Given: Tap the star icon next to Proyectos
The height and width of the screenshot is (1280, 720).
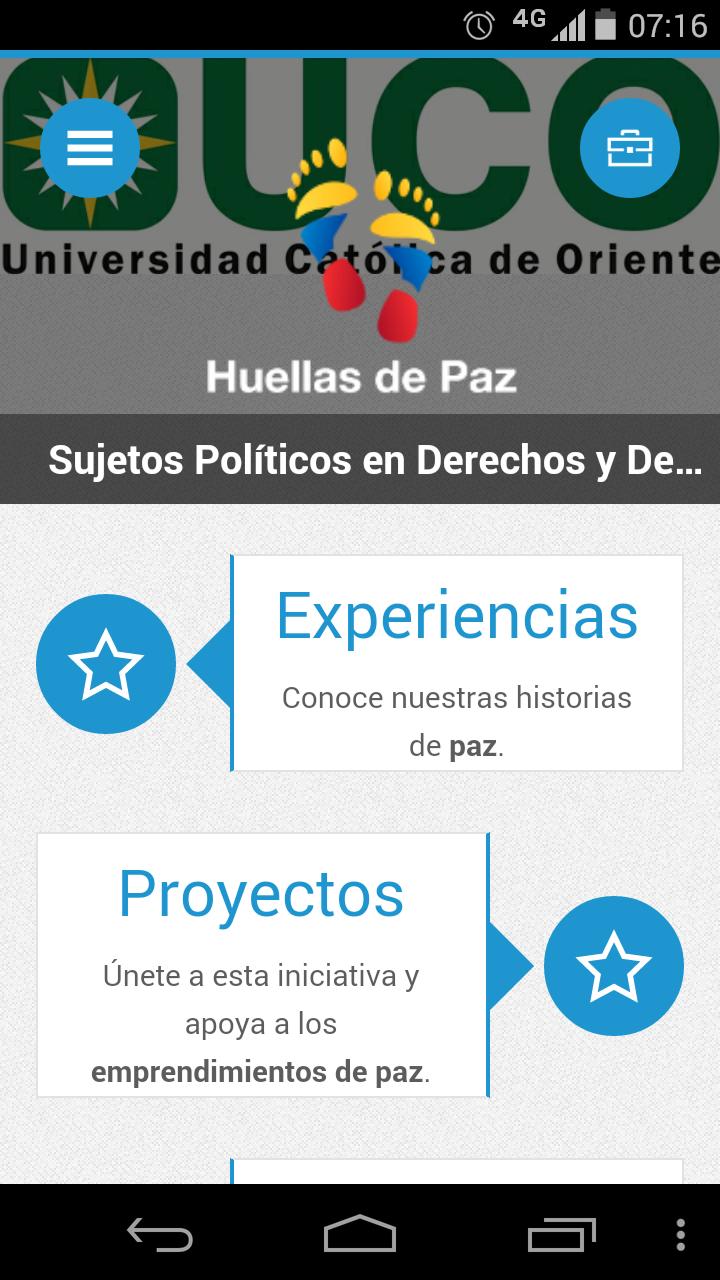Looking at the screenshot, I should pos(614,966).
